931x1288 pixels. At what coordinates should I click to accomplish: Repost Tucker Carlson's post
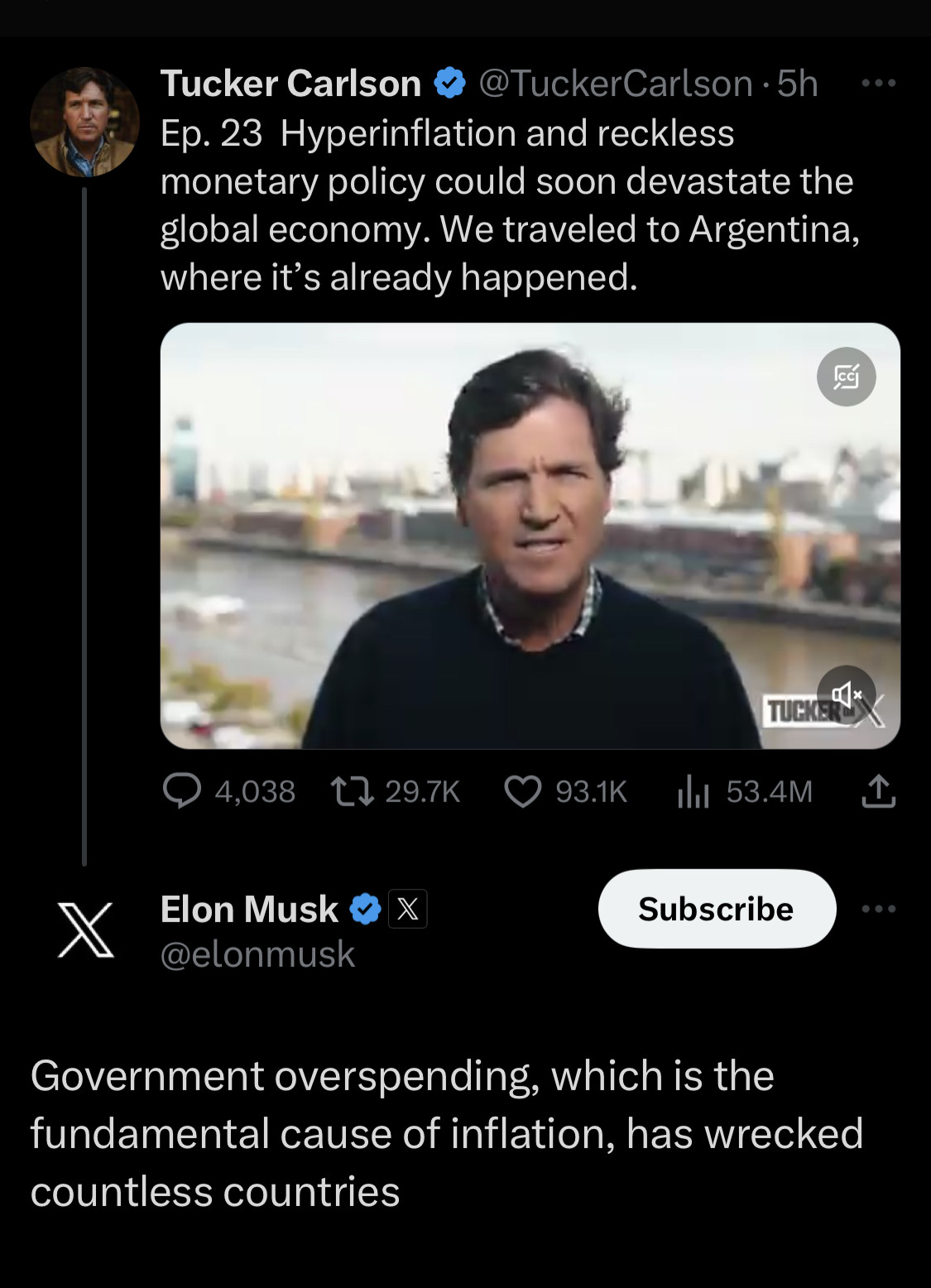pos(352,791)
